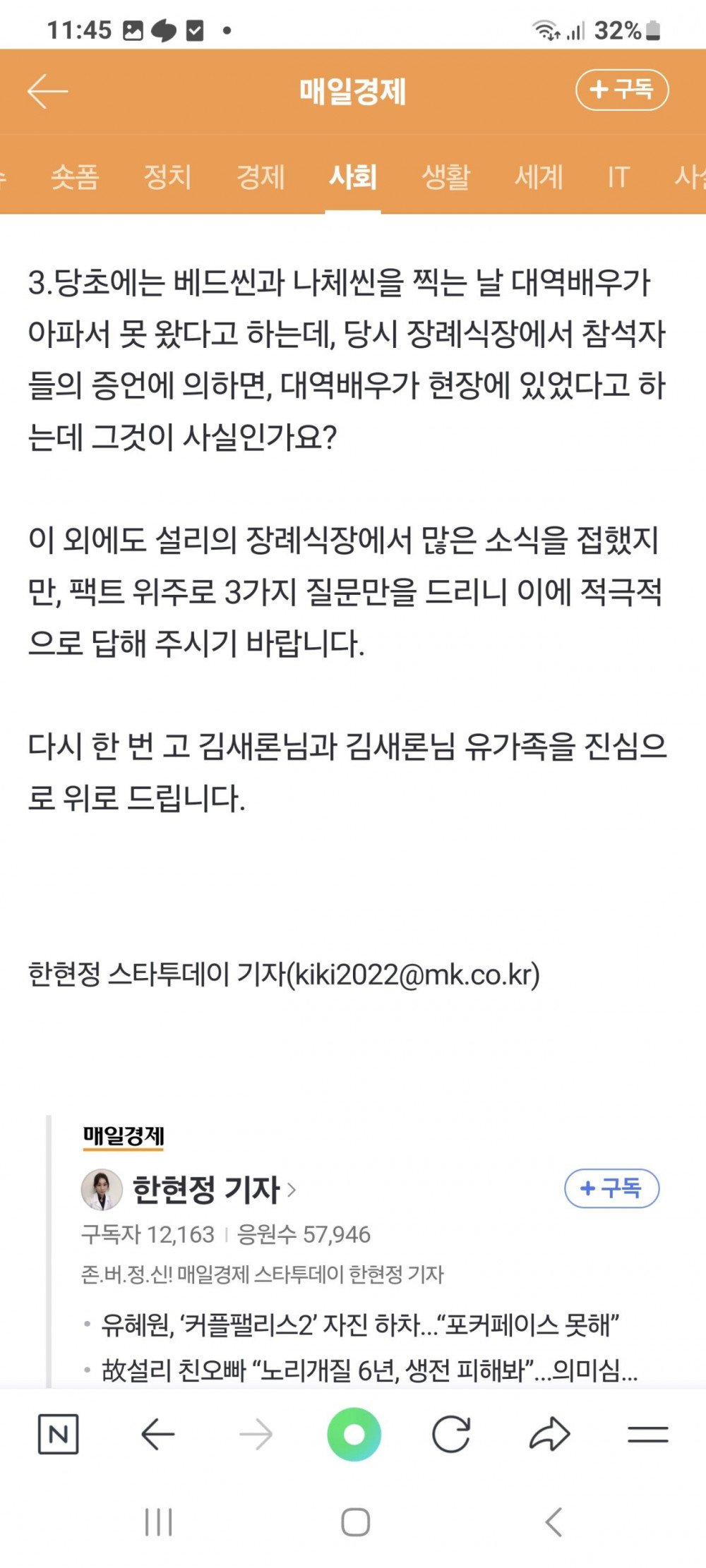Viewport: 706px width, 1568px height.
Task: Share this article
Action: coord(549,1435)
